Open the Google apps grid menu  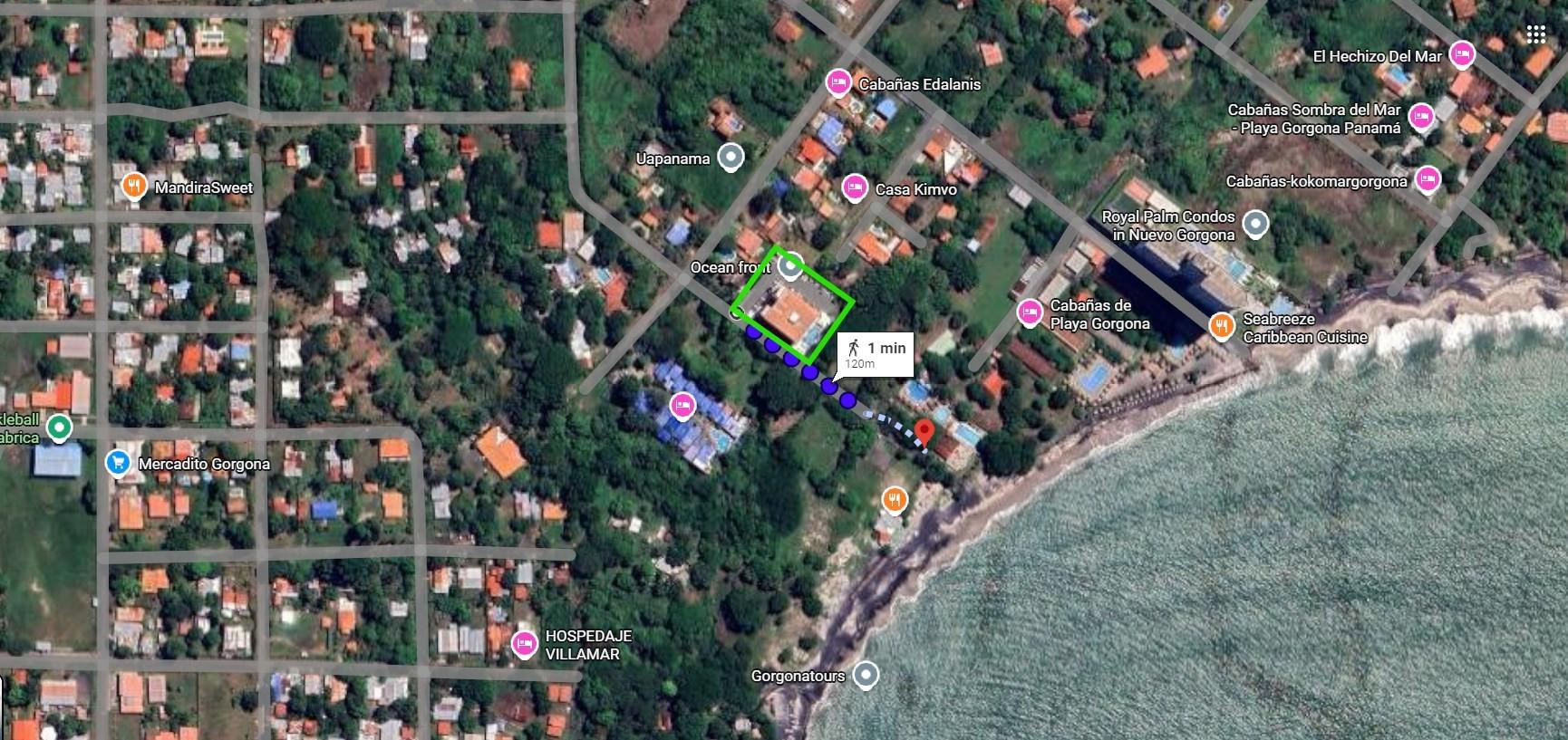1535,34
